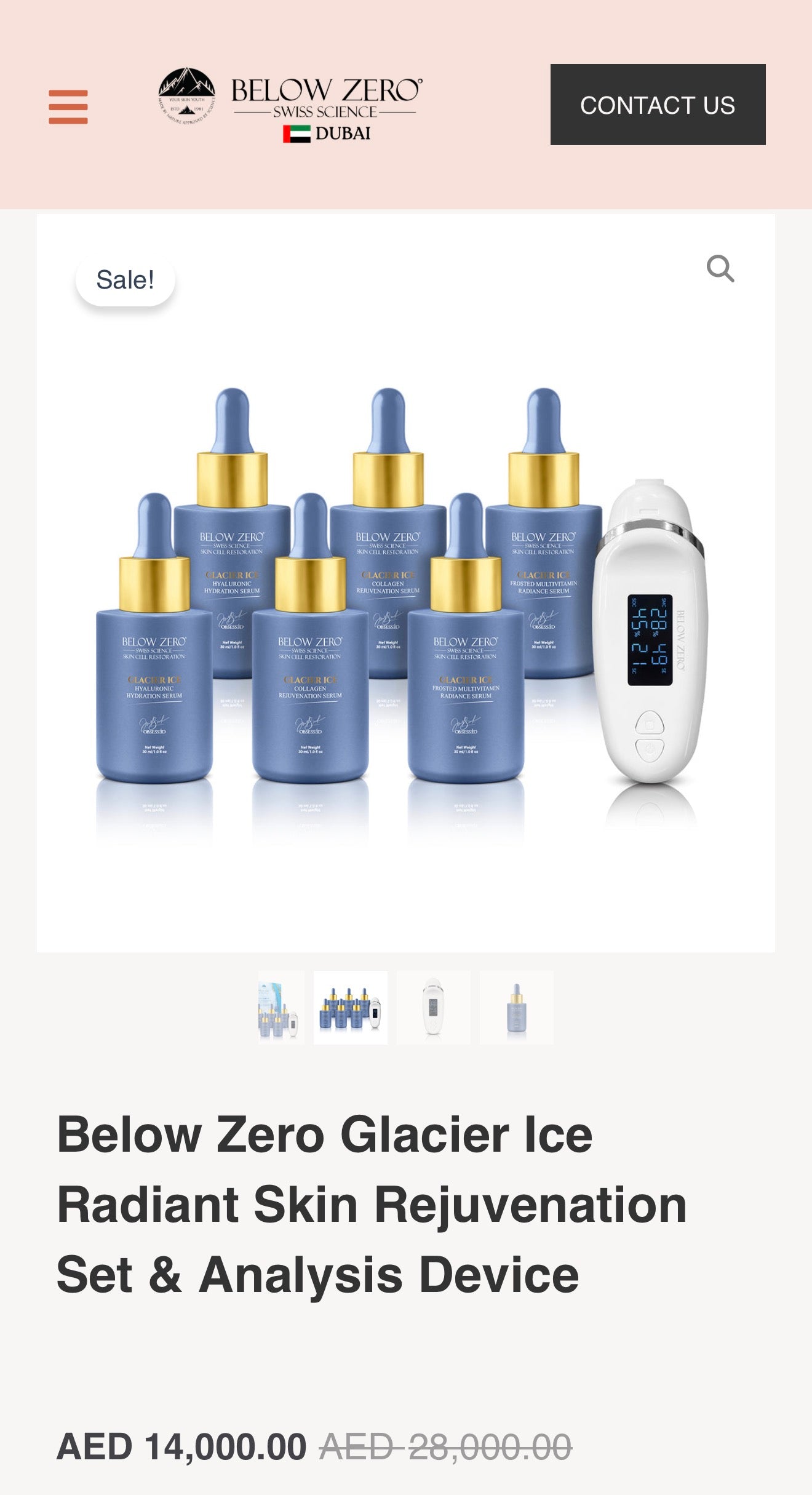Open the Contact Us page

pos(657,105)
